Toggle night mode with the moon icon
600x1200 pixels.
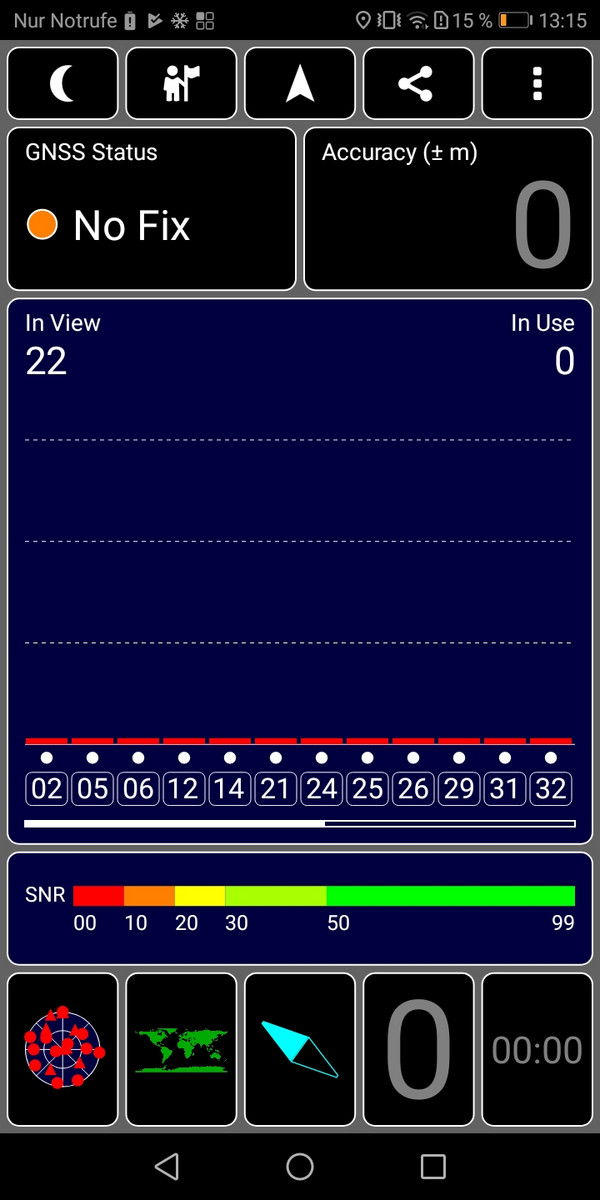tap(63, 84)
